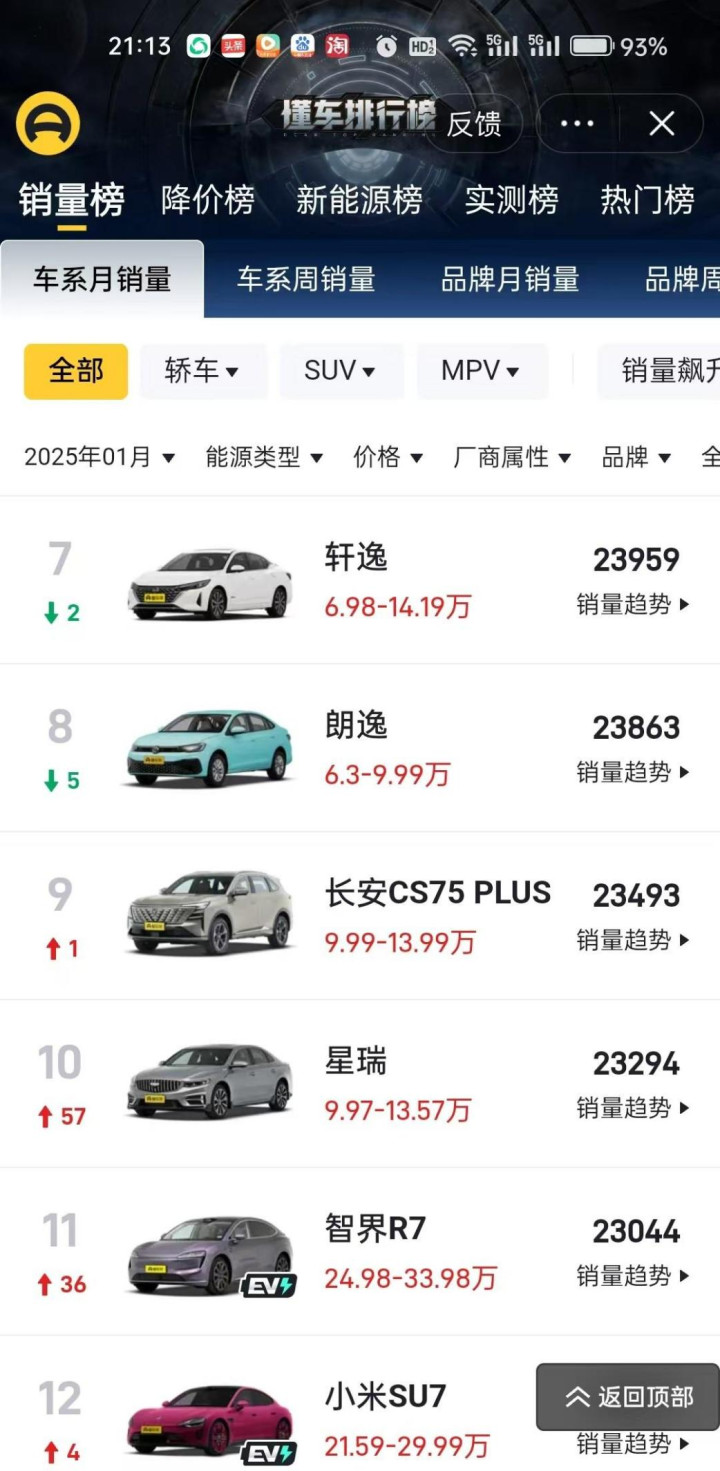Select the 品牌月销量 sub-tab

coord(510,280)
